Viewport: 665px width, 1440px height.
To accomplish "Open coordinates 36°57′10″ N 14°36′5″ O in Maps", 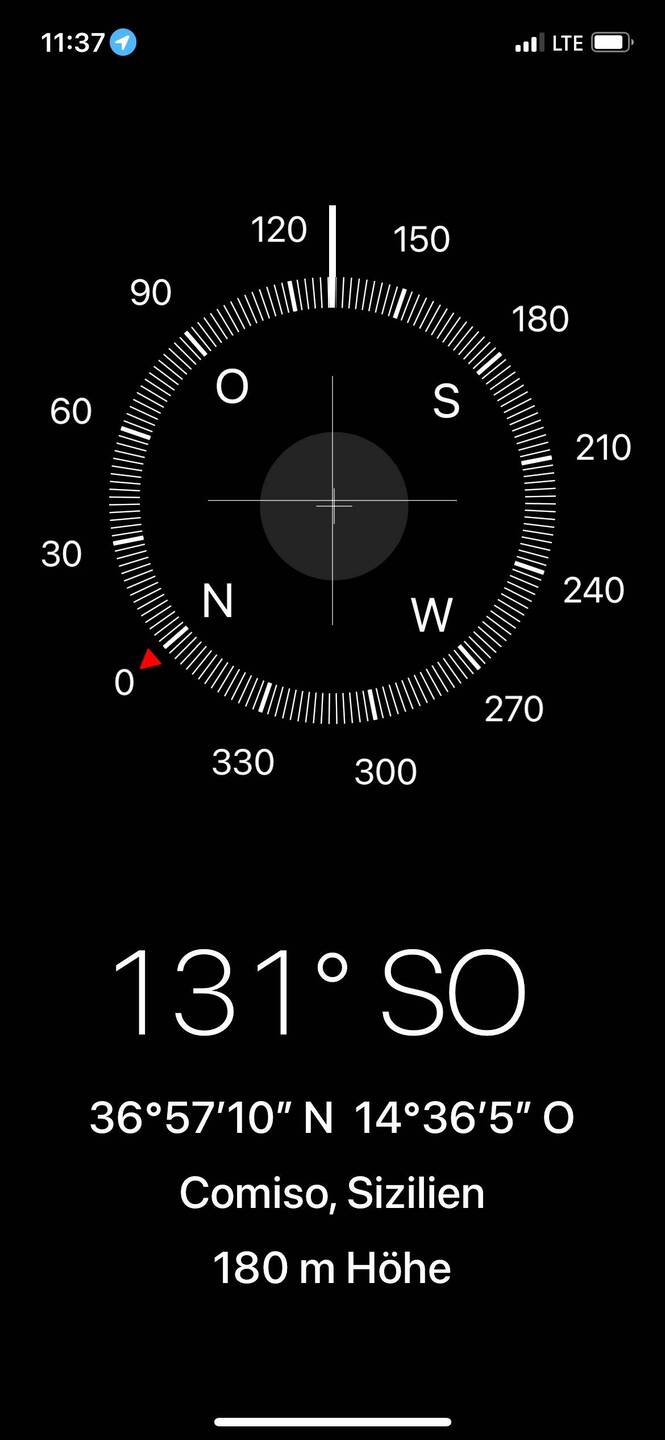I will [x=332, y=1118].
